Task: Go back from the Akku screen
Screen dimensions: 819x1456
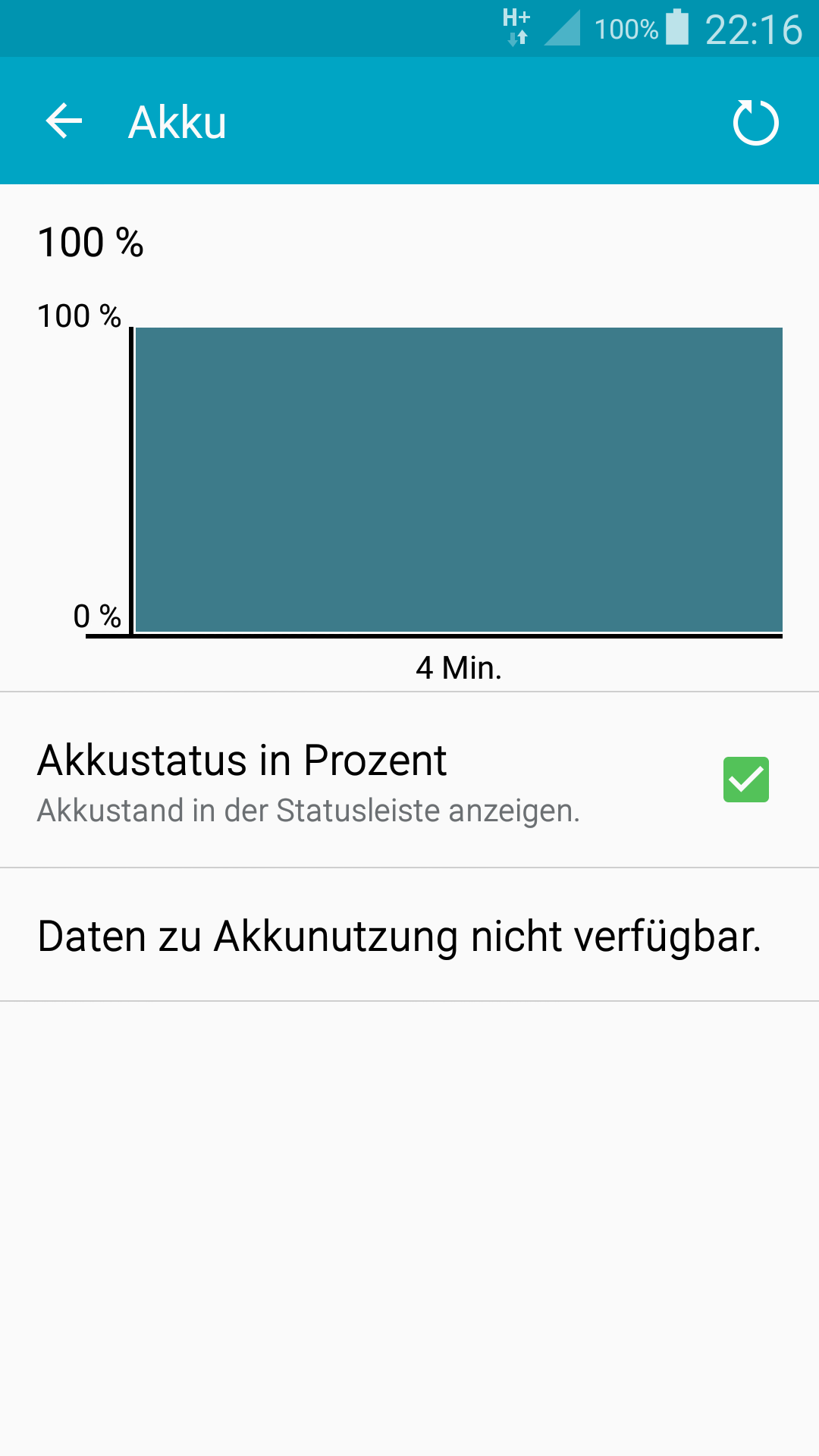Action: 64,121
